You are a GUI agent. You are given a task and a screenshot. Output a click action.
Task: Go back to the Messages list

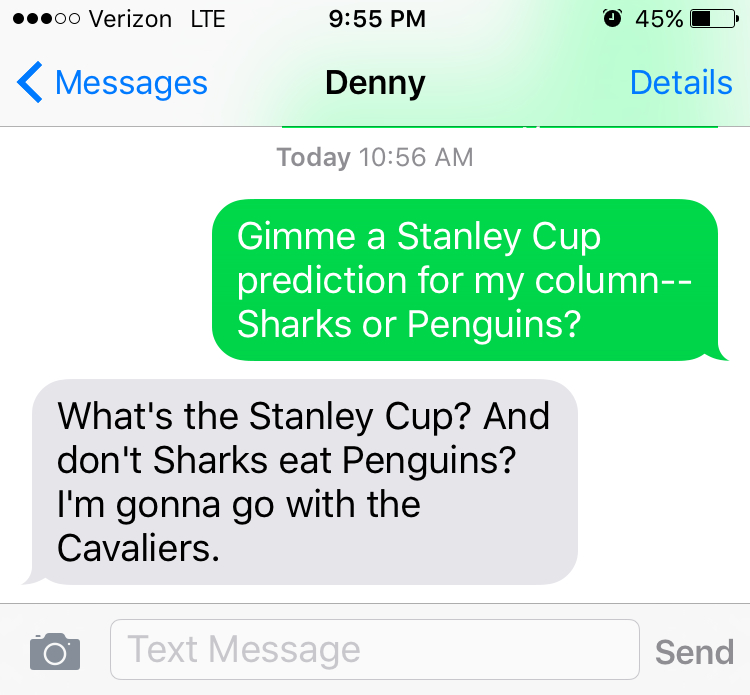[x=112, y=83]
